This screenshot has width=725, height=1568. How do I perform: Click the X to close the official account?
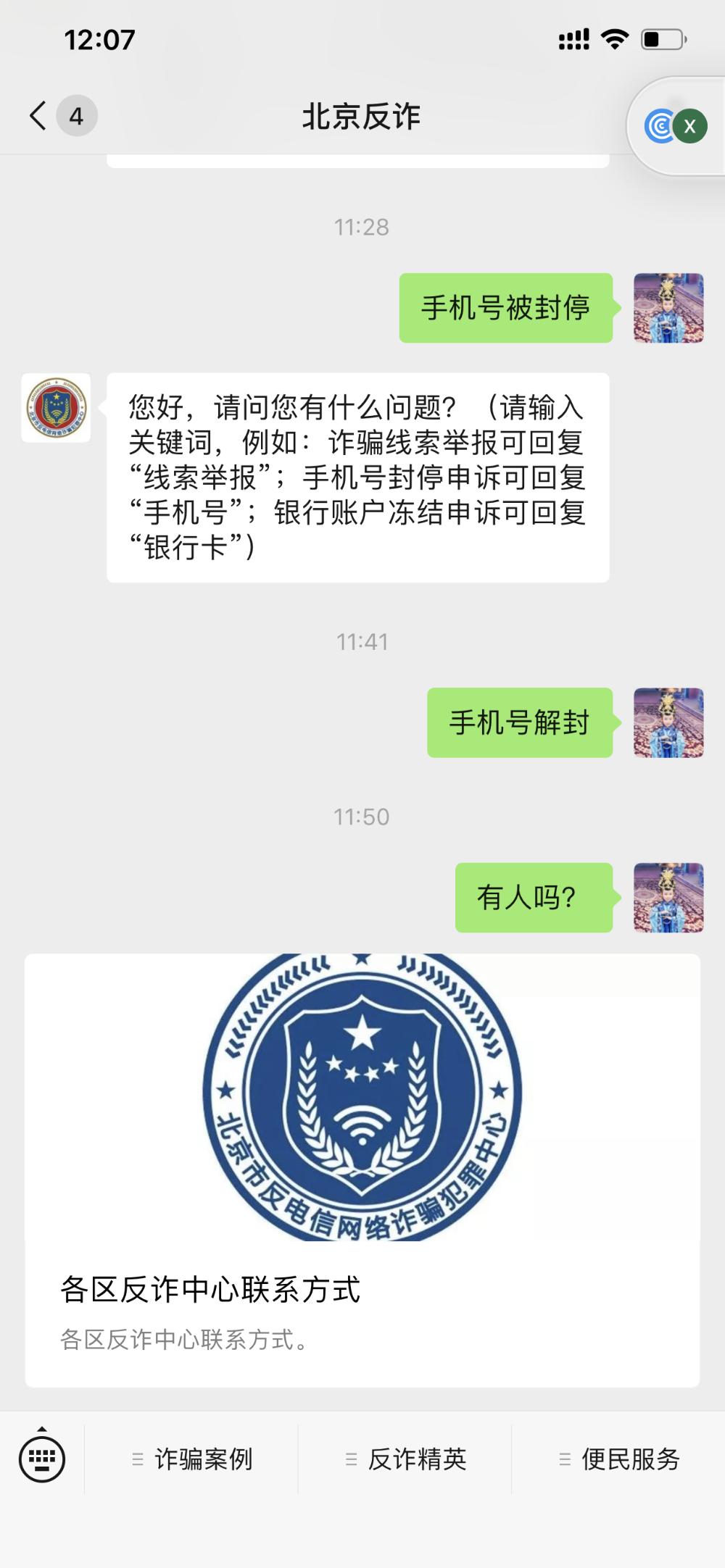click(x=689, y=125)
